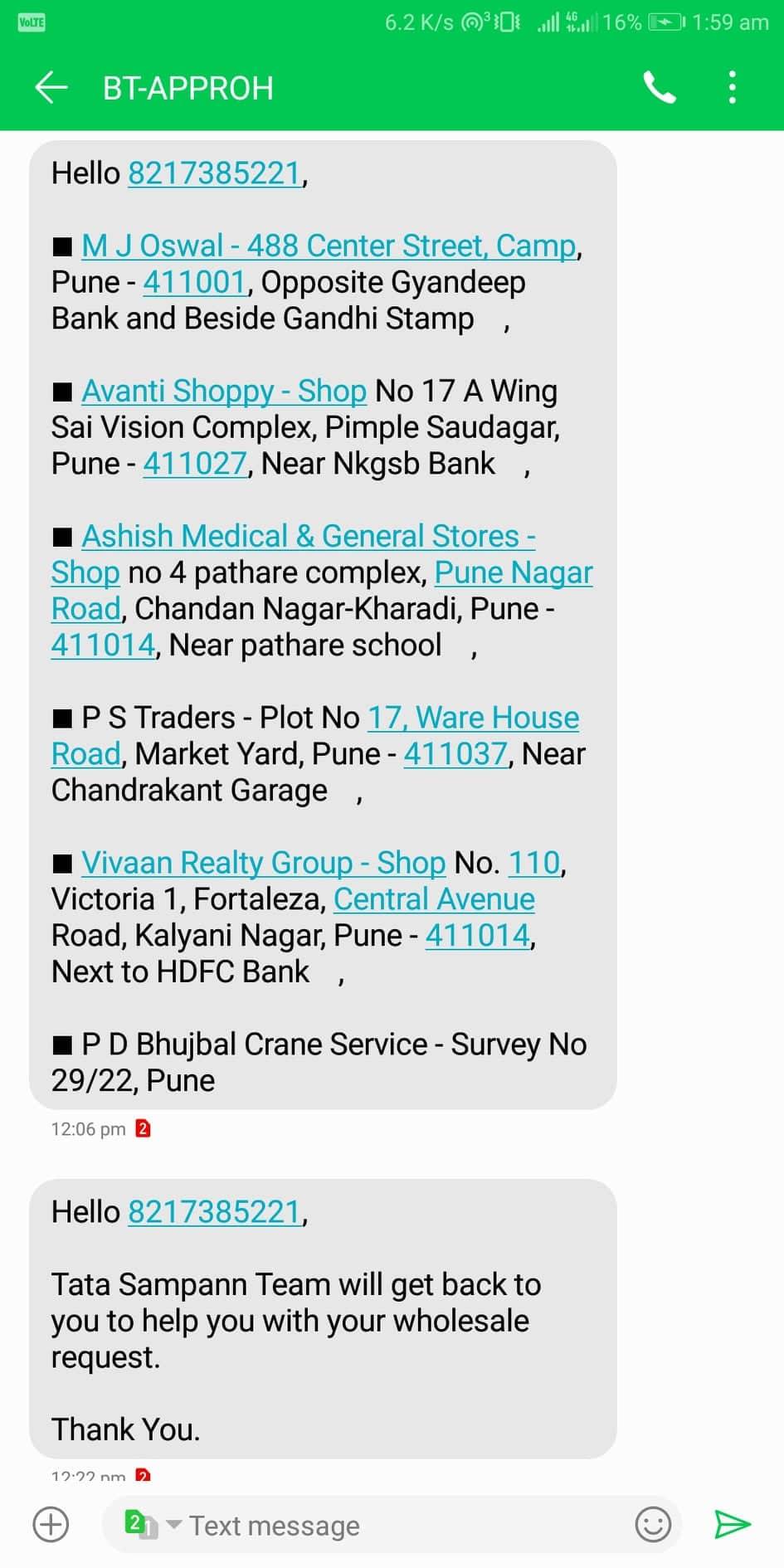The width and height of the screenshot is (784, 1568).
Task: Open the three-dot overflow menu
Action: click(x=732, y=88)
